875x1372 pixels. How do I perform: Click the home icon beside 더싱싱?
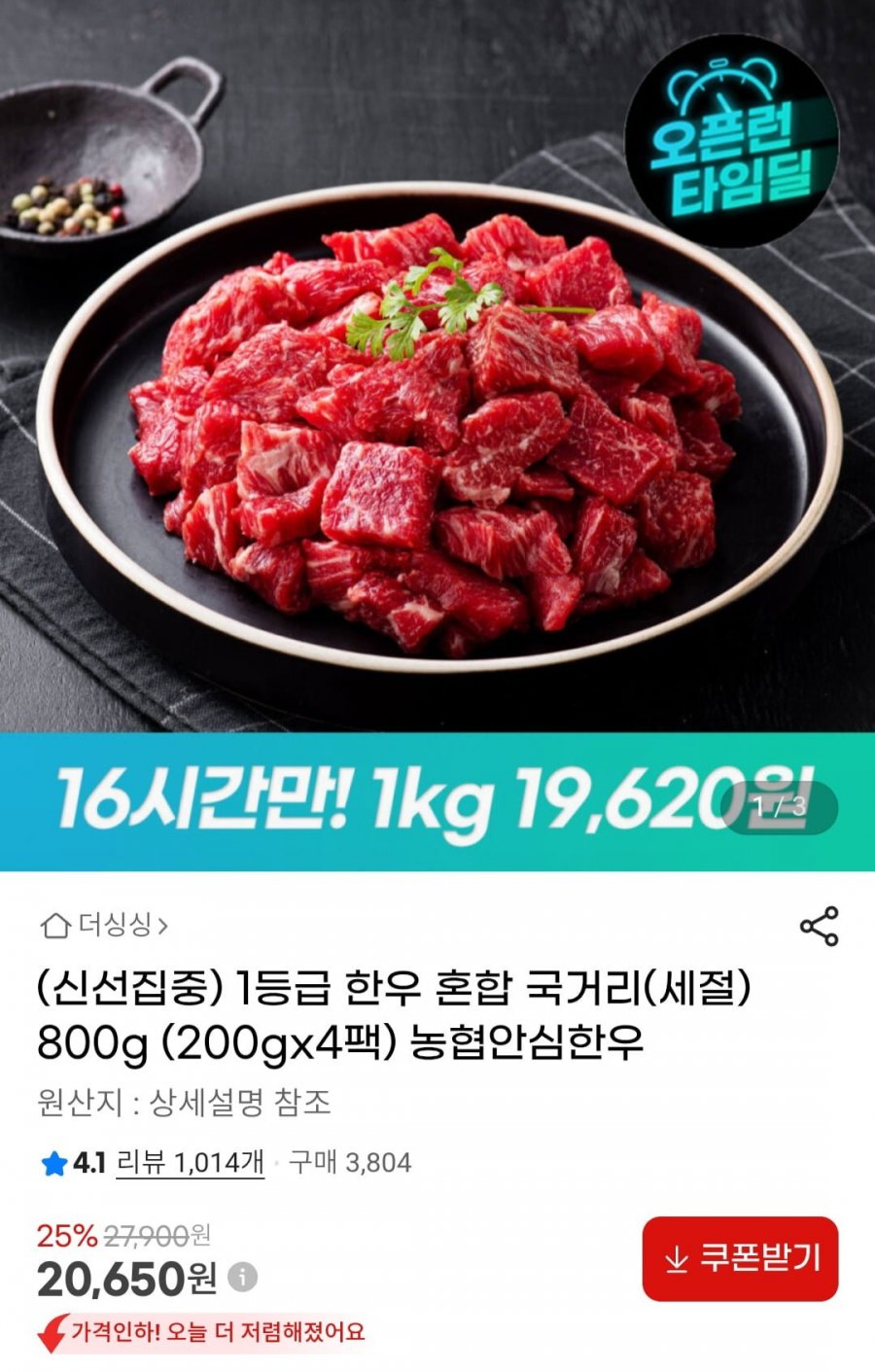point(54,927)
